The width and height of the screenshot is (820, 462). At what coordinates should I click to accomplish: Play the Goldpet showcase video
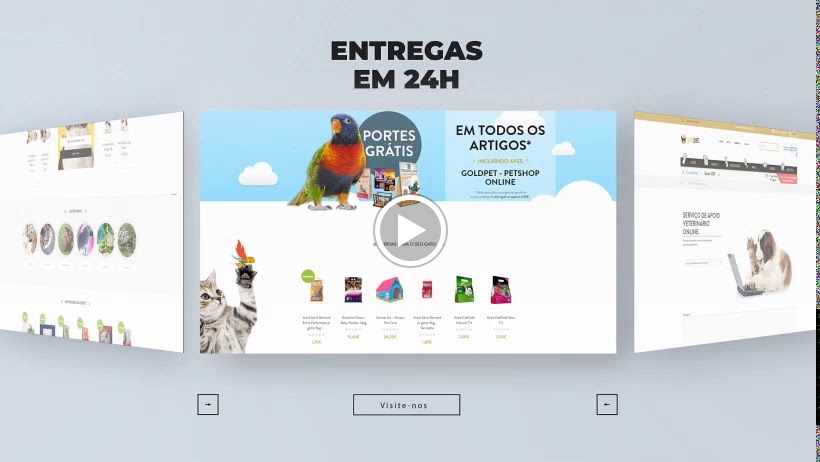click(x=409, y=231)
